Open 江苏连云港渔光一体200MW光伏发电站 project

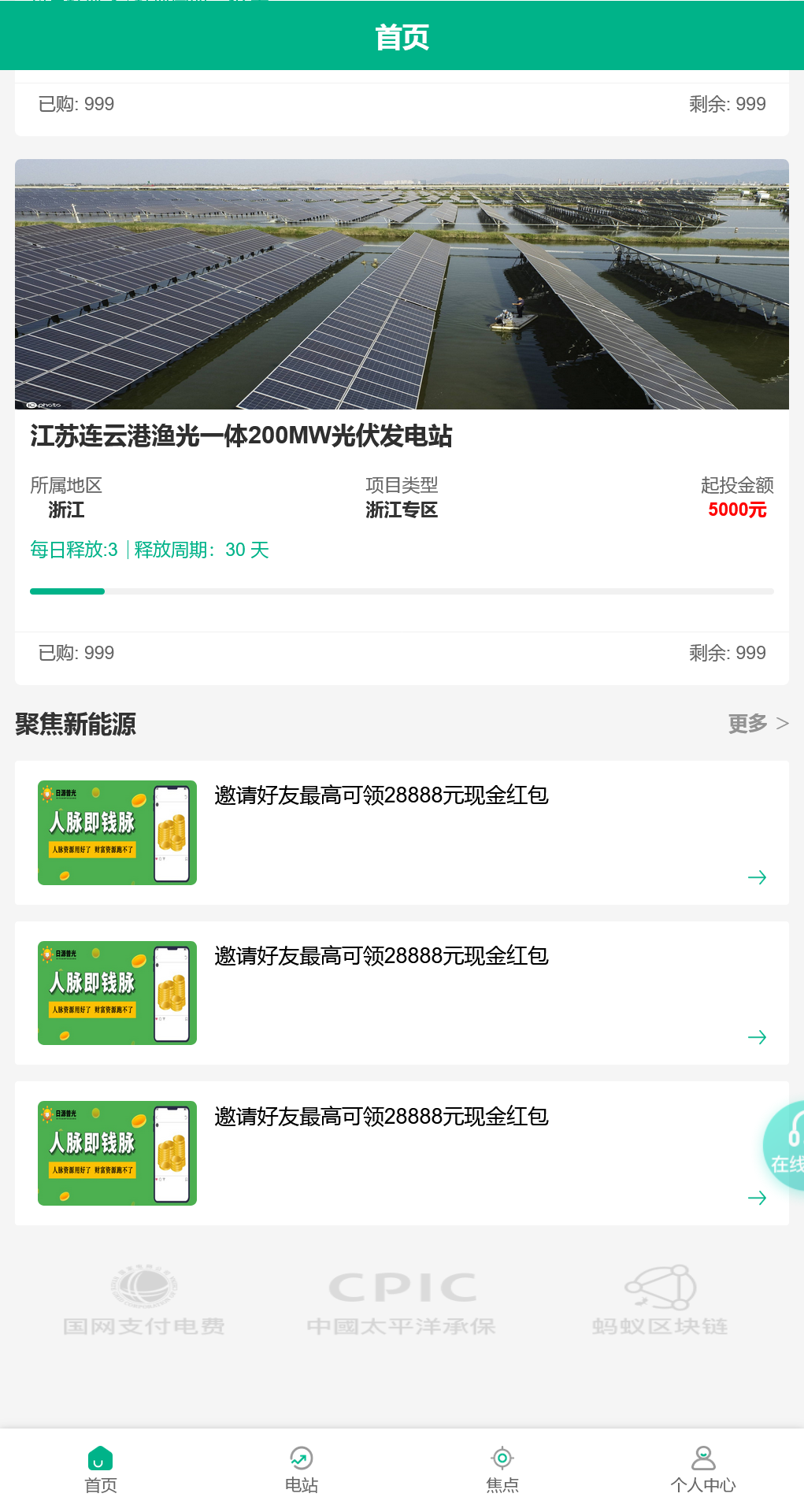coord(242,434)
